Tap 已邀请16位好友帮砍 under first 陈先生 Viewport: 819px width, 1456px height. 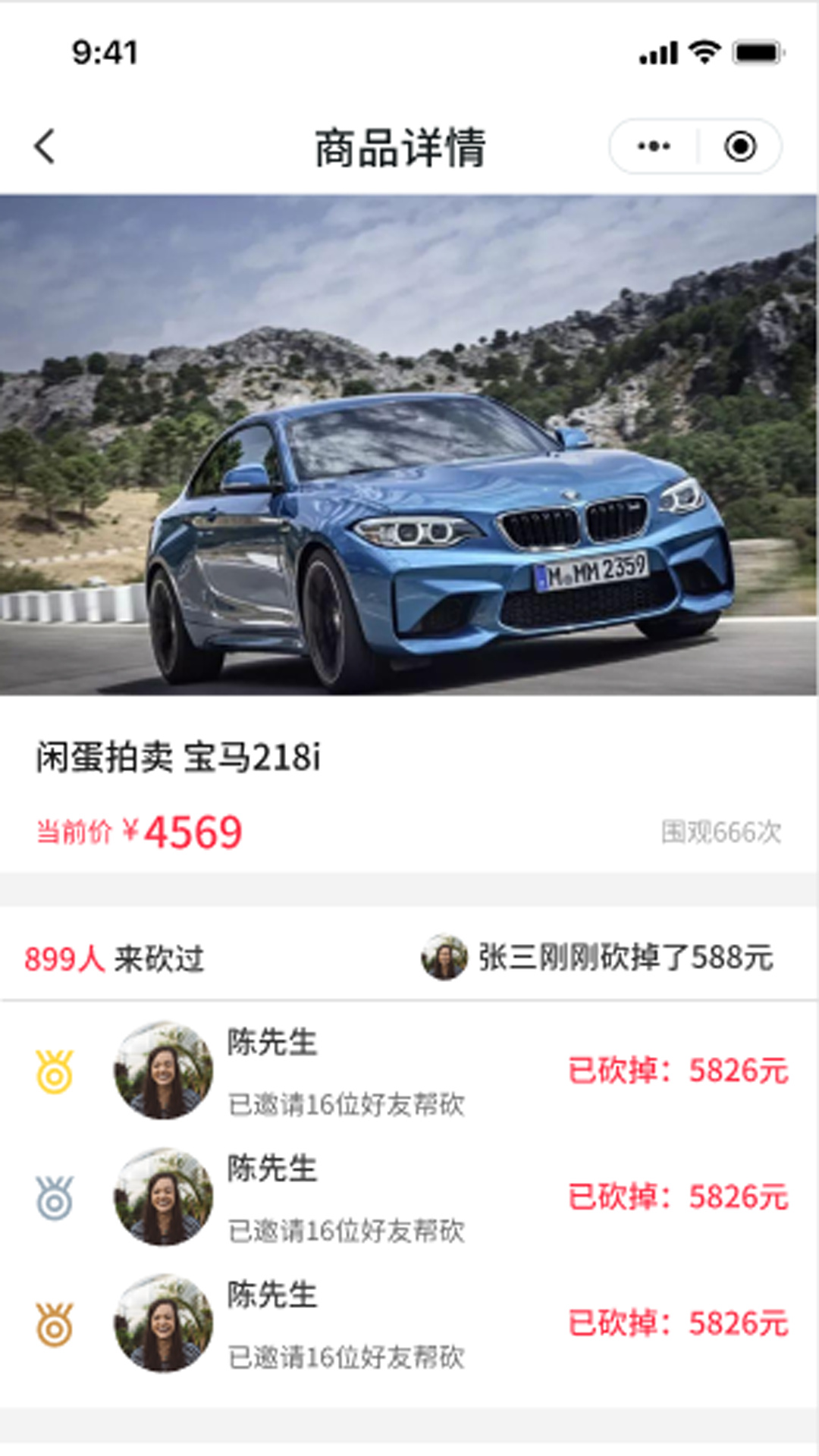(x=345, y=1109)
